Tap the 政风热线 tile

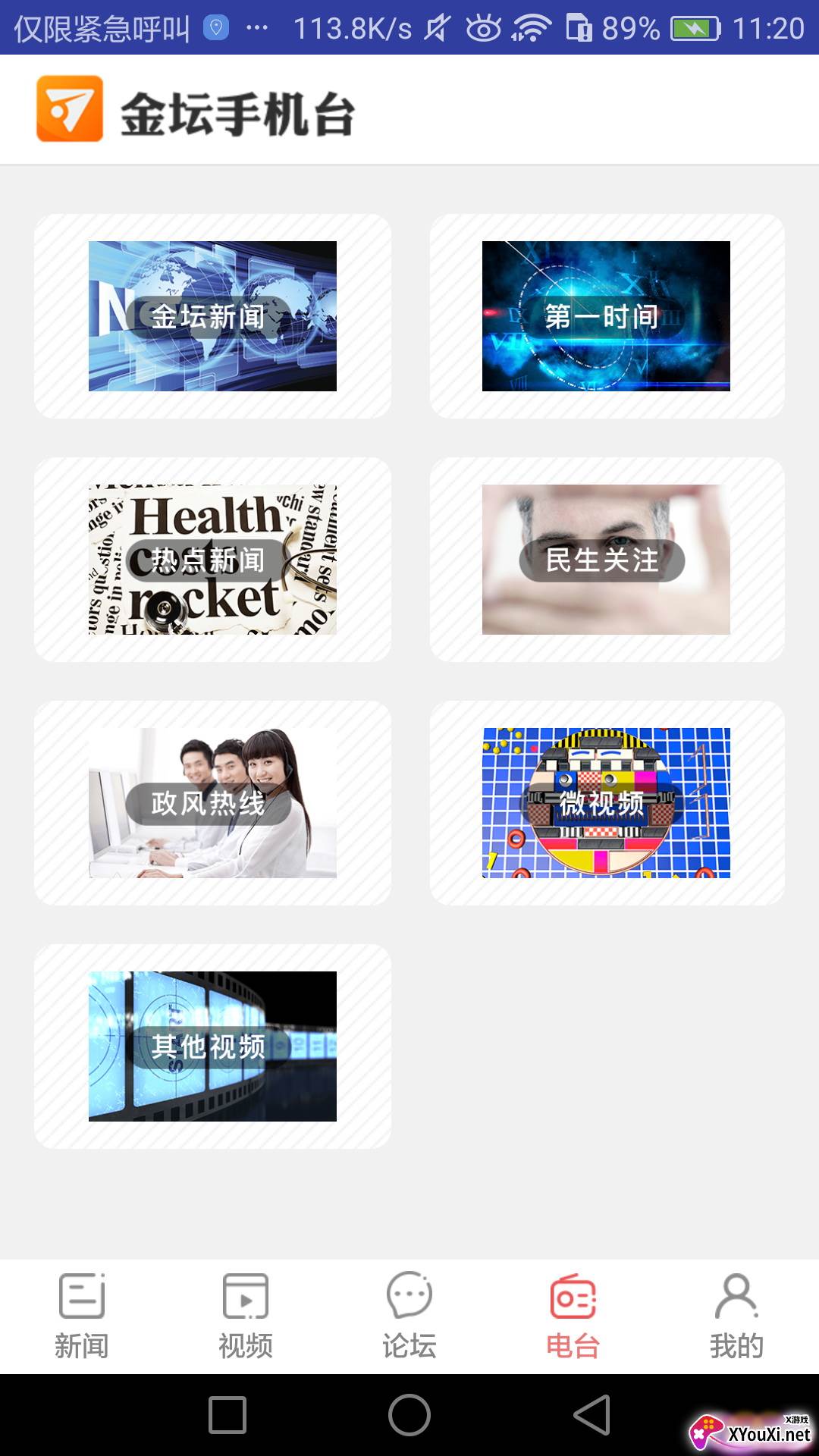(212, 803)
